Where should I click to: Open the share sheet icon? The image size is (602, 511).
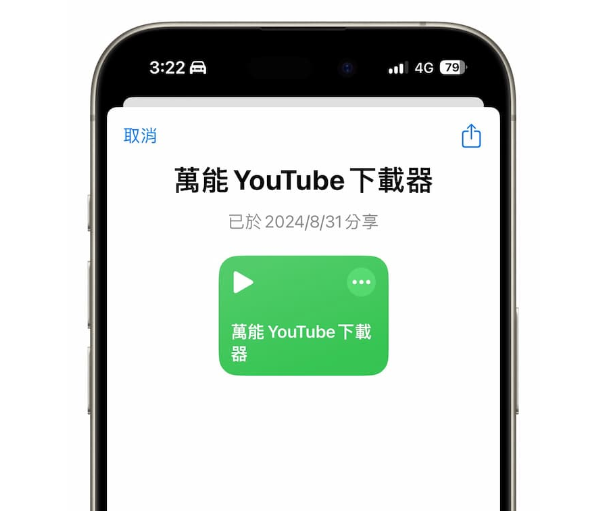point(471,136)
